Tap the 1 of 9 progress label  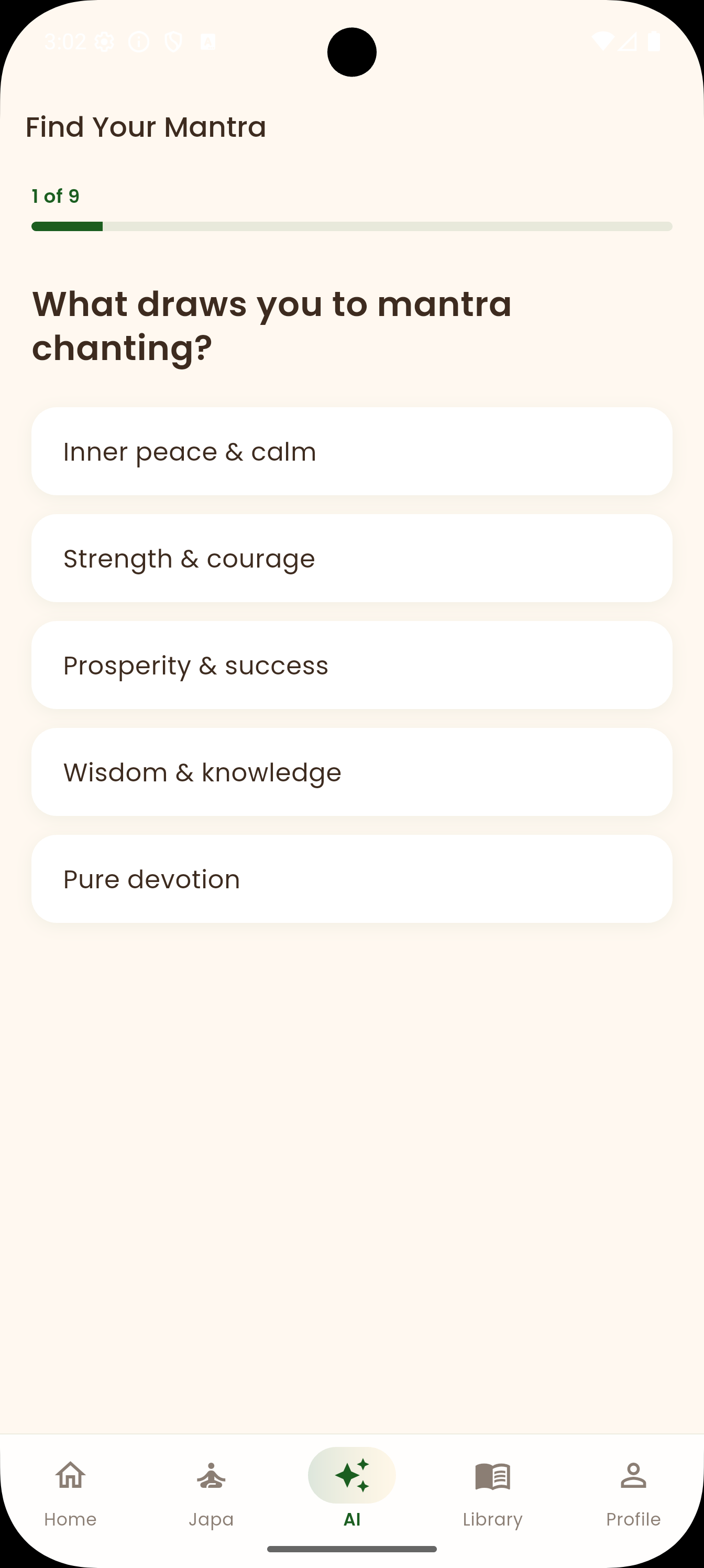coord(55,196)
